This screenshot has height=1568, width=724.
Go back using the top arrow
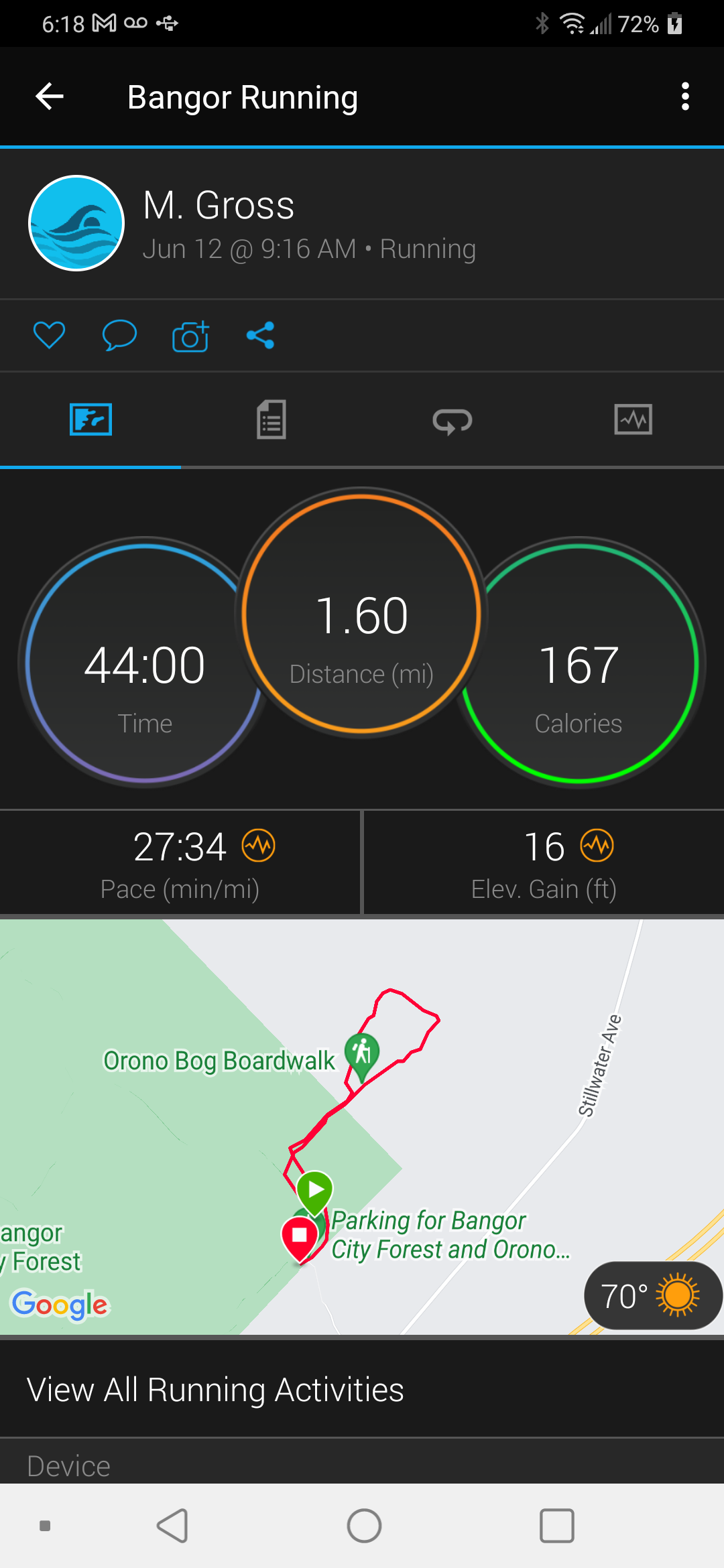tap(50, 96)
